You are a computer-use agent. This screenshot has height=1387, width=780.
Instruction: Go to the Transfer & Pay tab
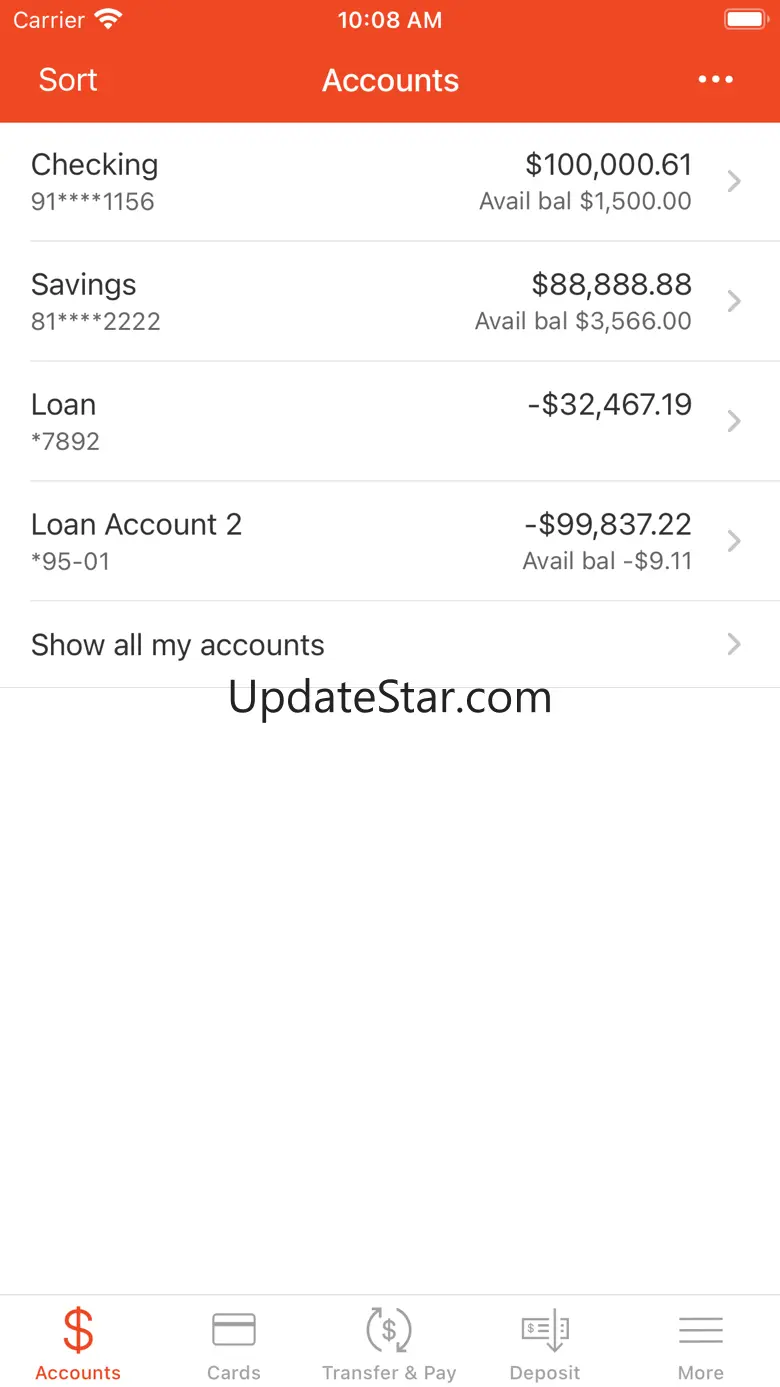click(x=389, y=1344)
